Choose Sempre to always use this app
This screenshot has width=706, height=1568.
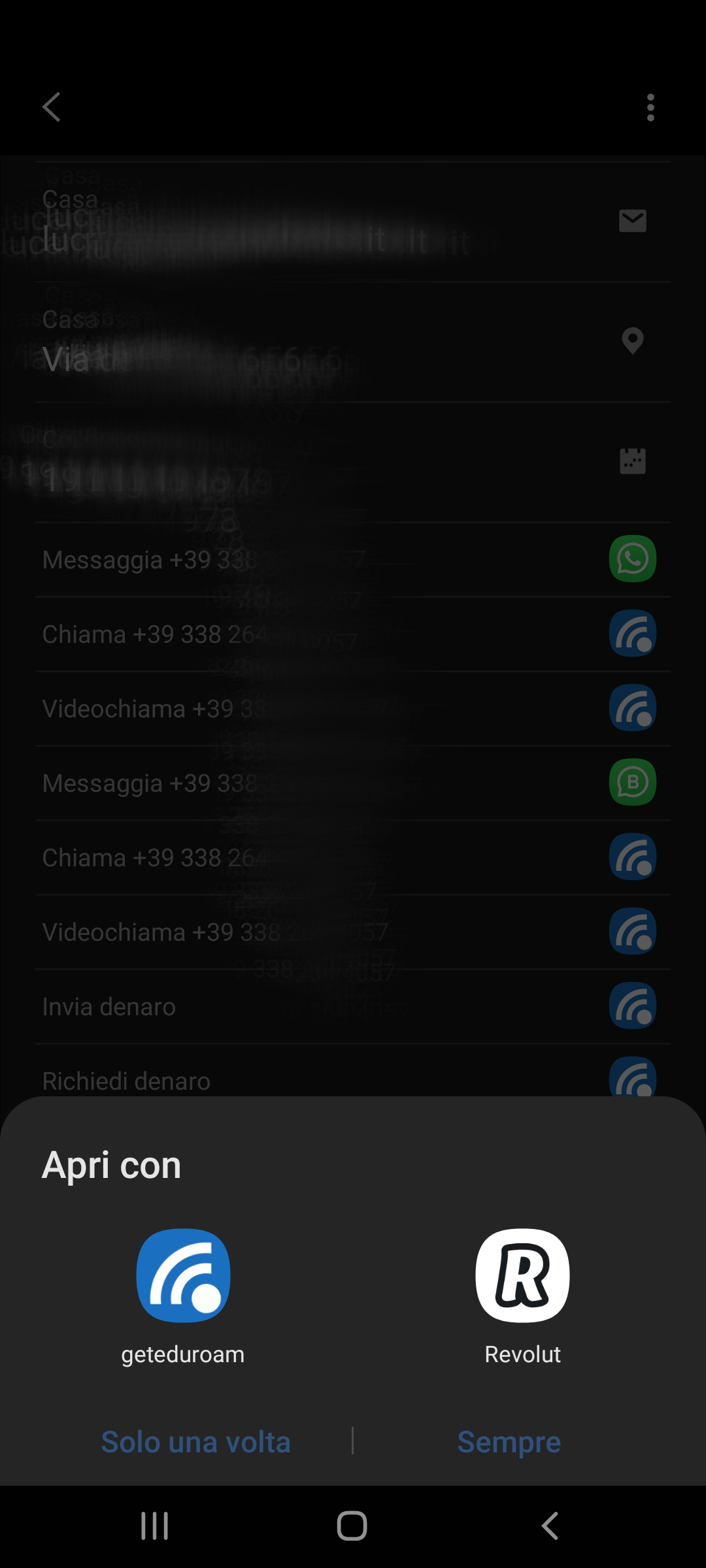tap(509, 1441)
